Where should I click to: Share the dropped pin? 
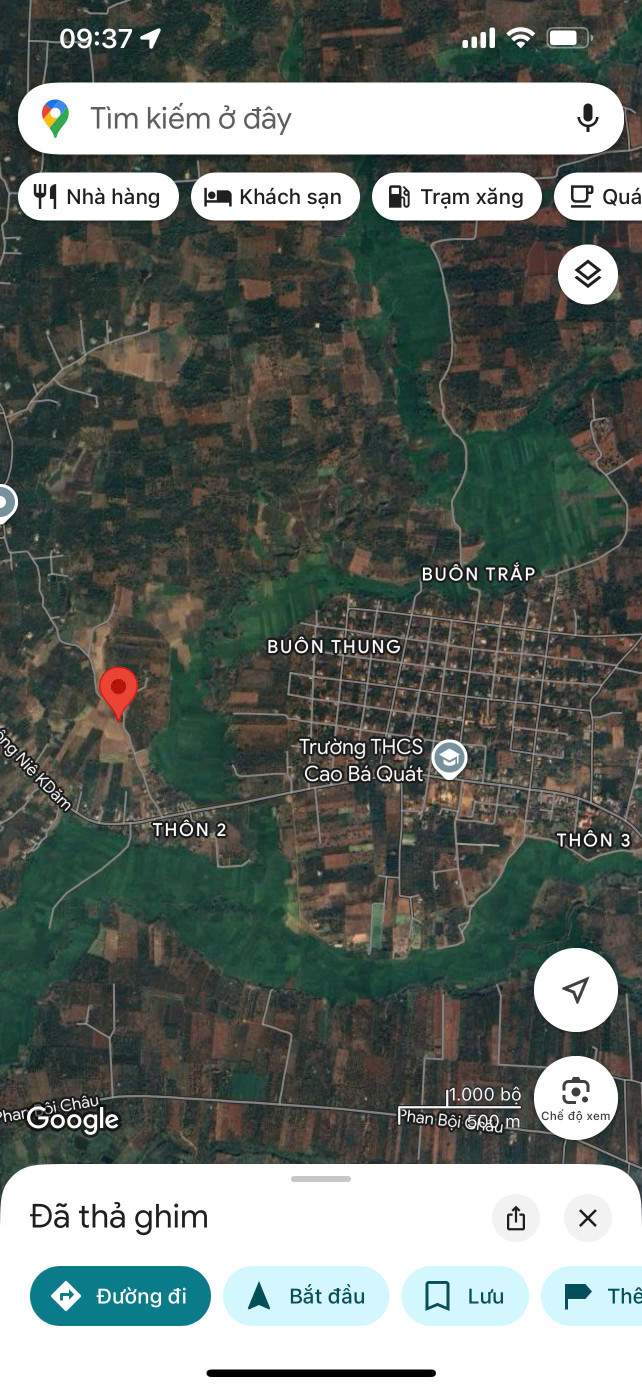[516, 1218]
